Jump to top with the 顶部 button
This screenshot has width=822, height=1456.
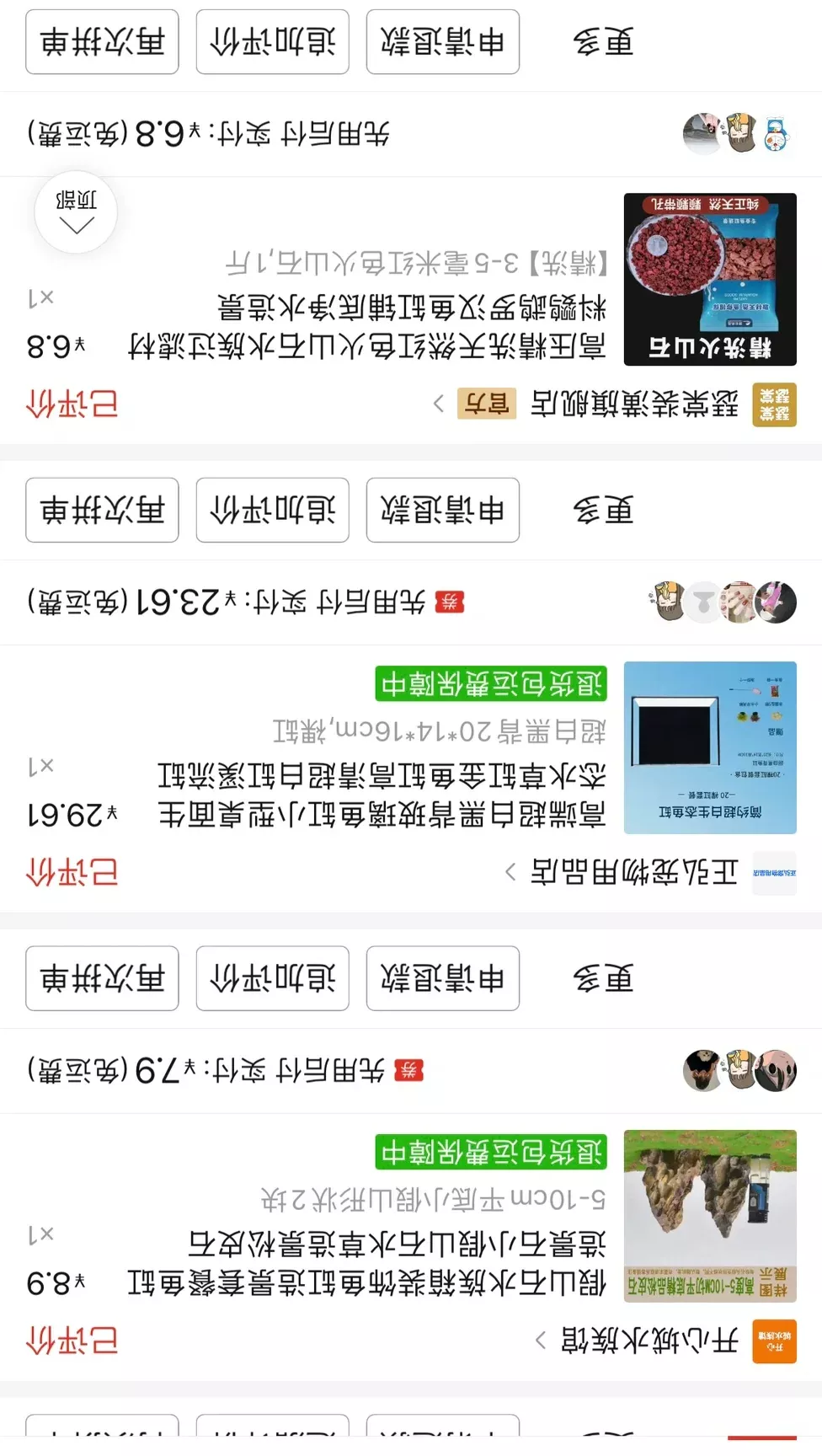click(x=76, y=212)
